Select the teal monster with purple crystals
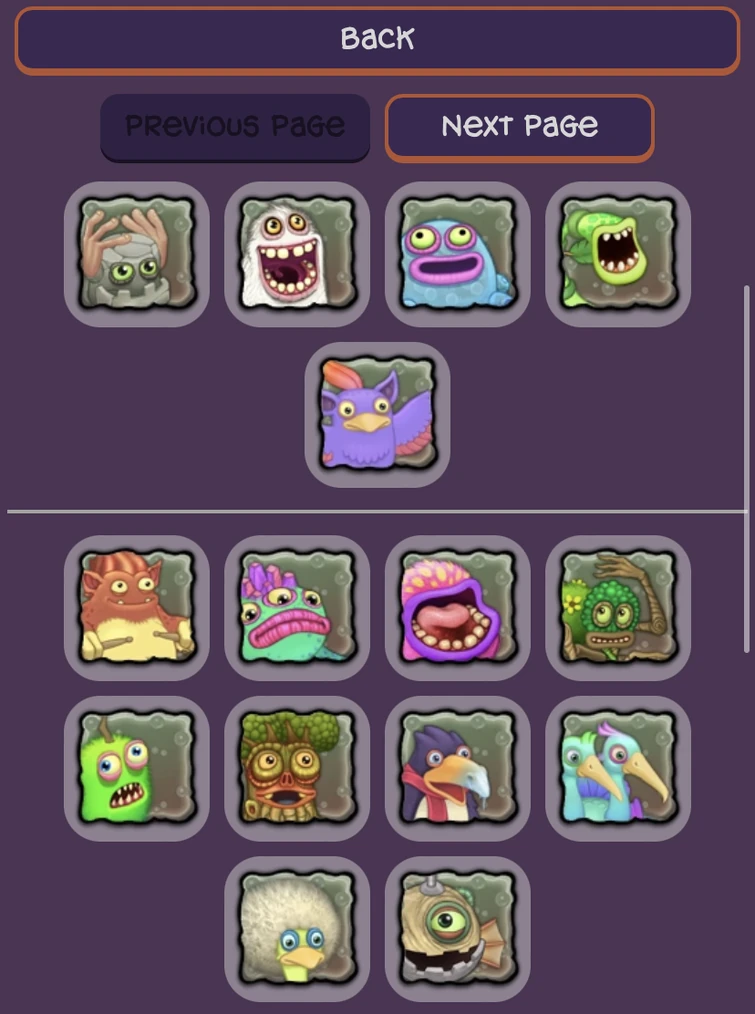The height and width of the screenshot is (1014, 755). 297,608
